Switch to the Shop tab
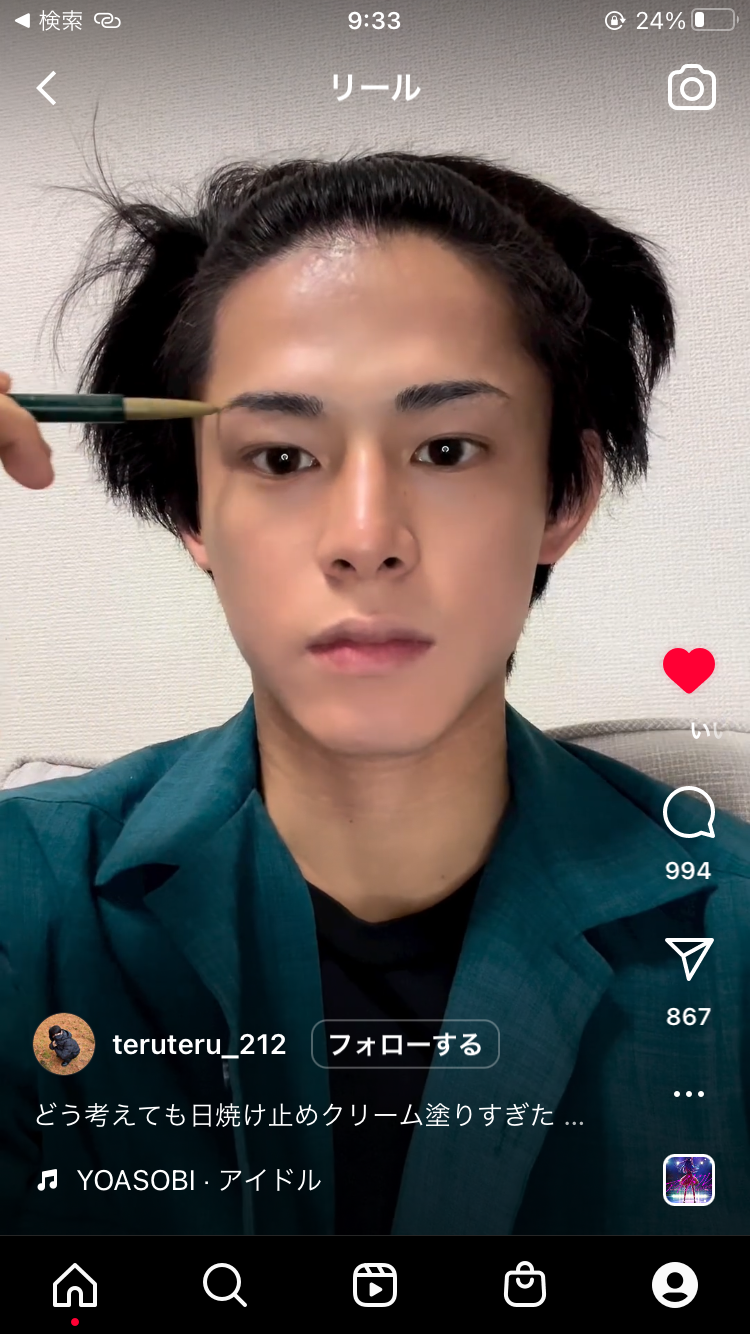The height and width of the screenshot is (1334, 750). [x=525, y=1285]
